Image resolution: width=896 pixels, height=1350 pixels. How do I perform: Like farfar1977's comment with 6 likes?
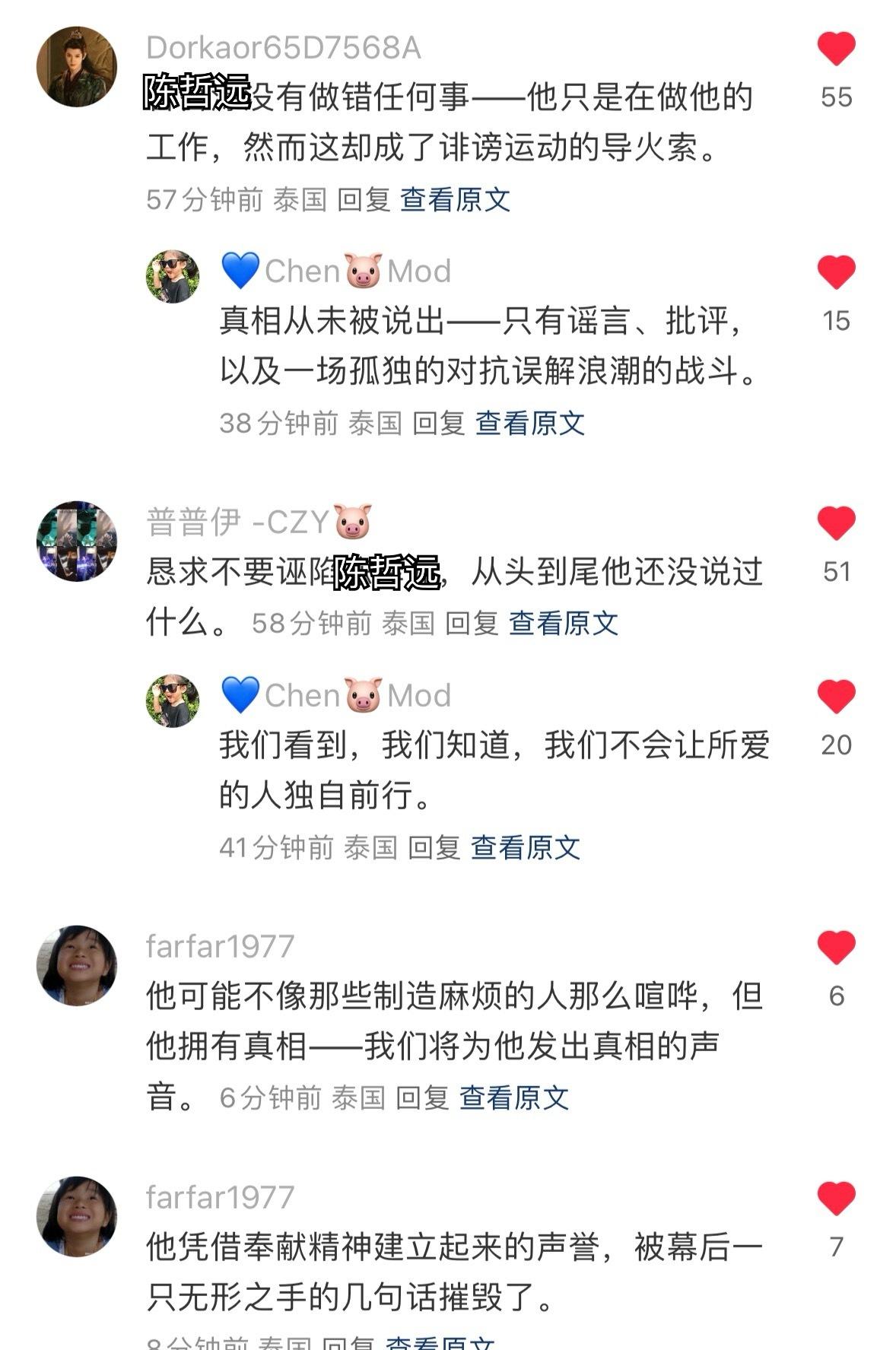(x=836, y=948)
